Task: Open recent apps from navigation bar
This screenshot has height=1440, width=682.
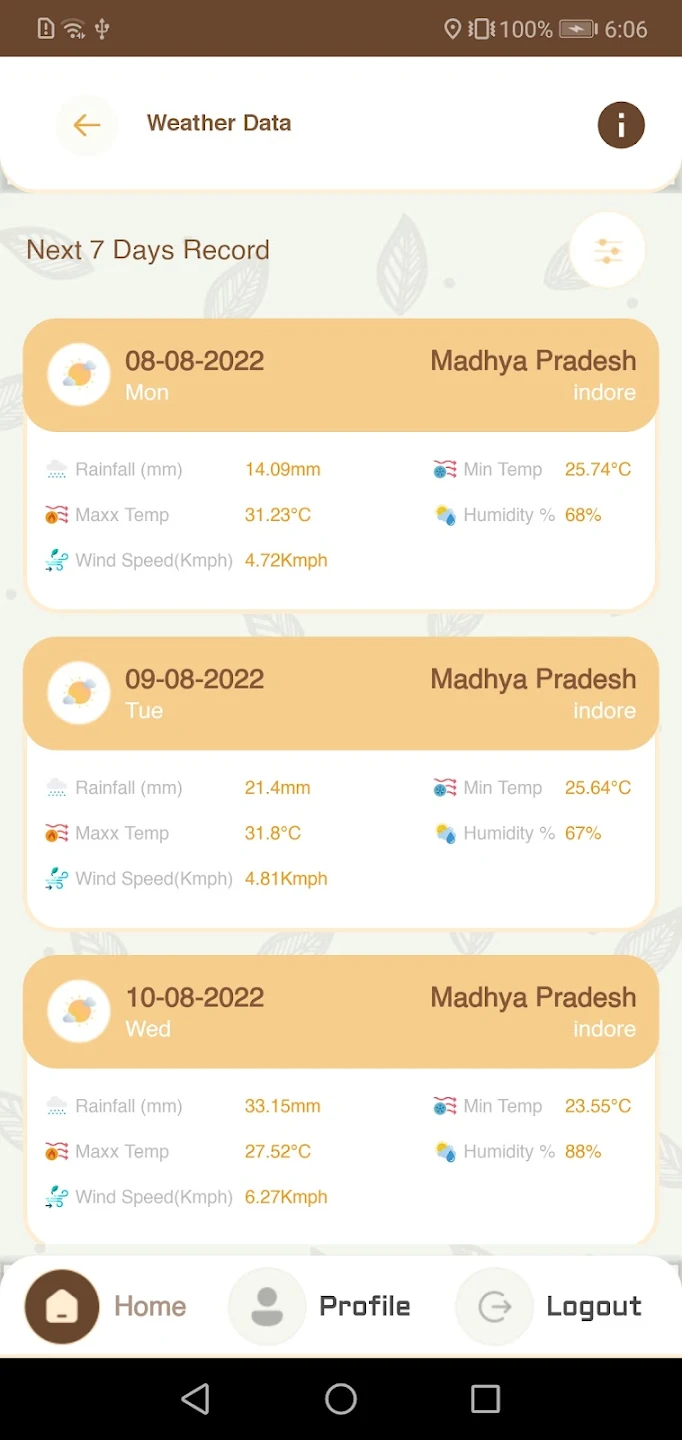Action: [x=485, y=1398]
